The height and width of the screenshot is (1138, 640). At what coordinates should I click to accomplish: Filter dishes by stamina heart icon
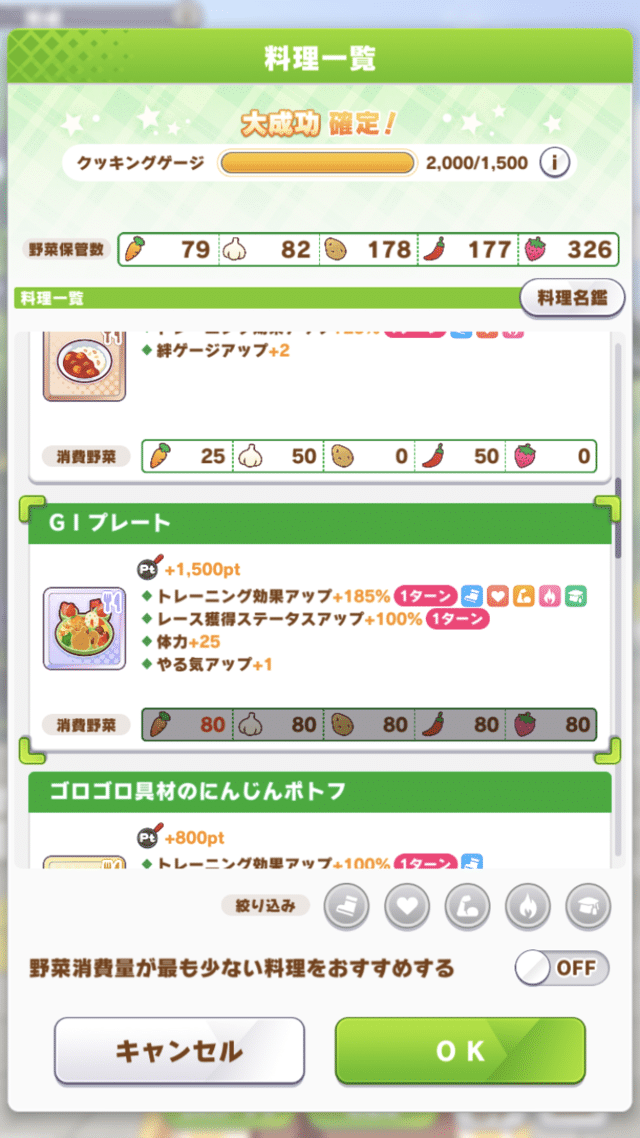(x=407, y=907)
